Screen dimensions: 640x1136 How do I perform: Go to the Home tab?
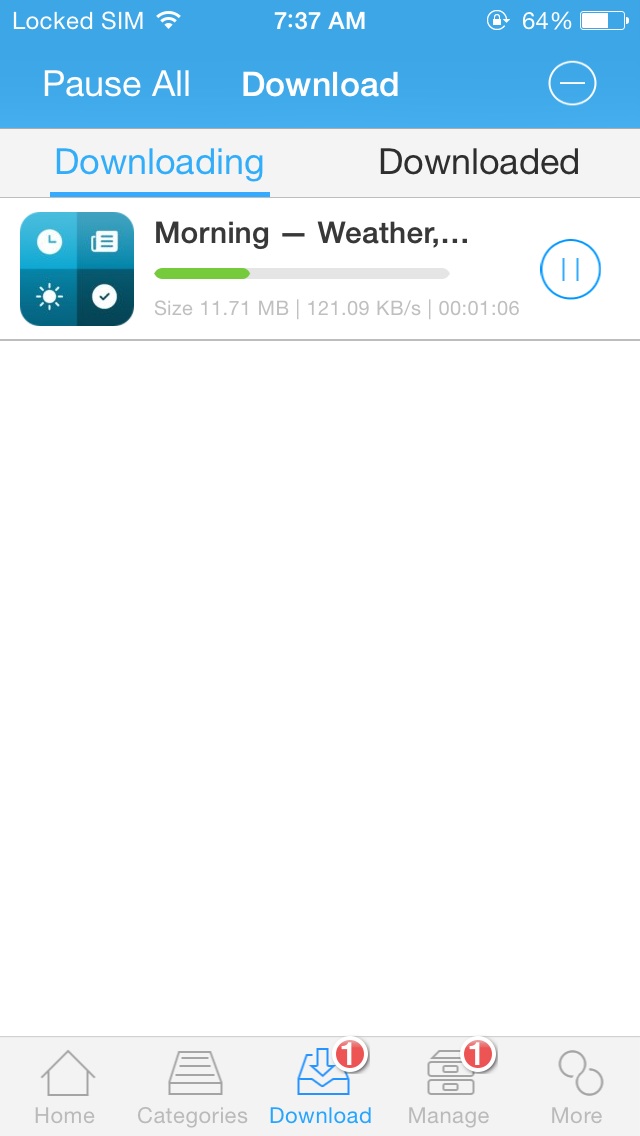pyautogui.click(x=65, y=1087)
